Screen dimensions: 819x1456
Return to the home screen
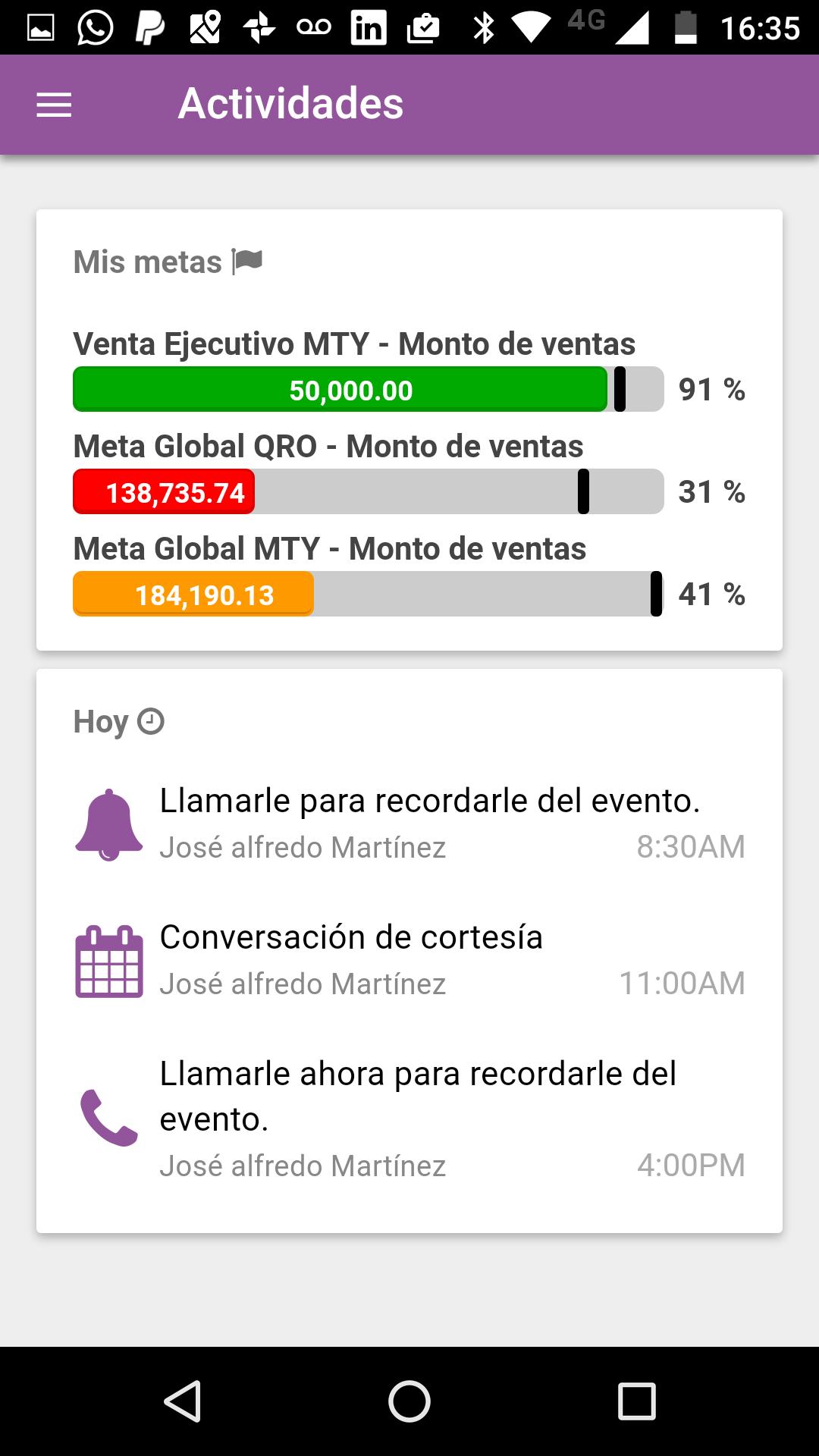click(409, 1401)
